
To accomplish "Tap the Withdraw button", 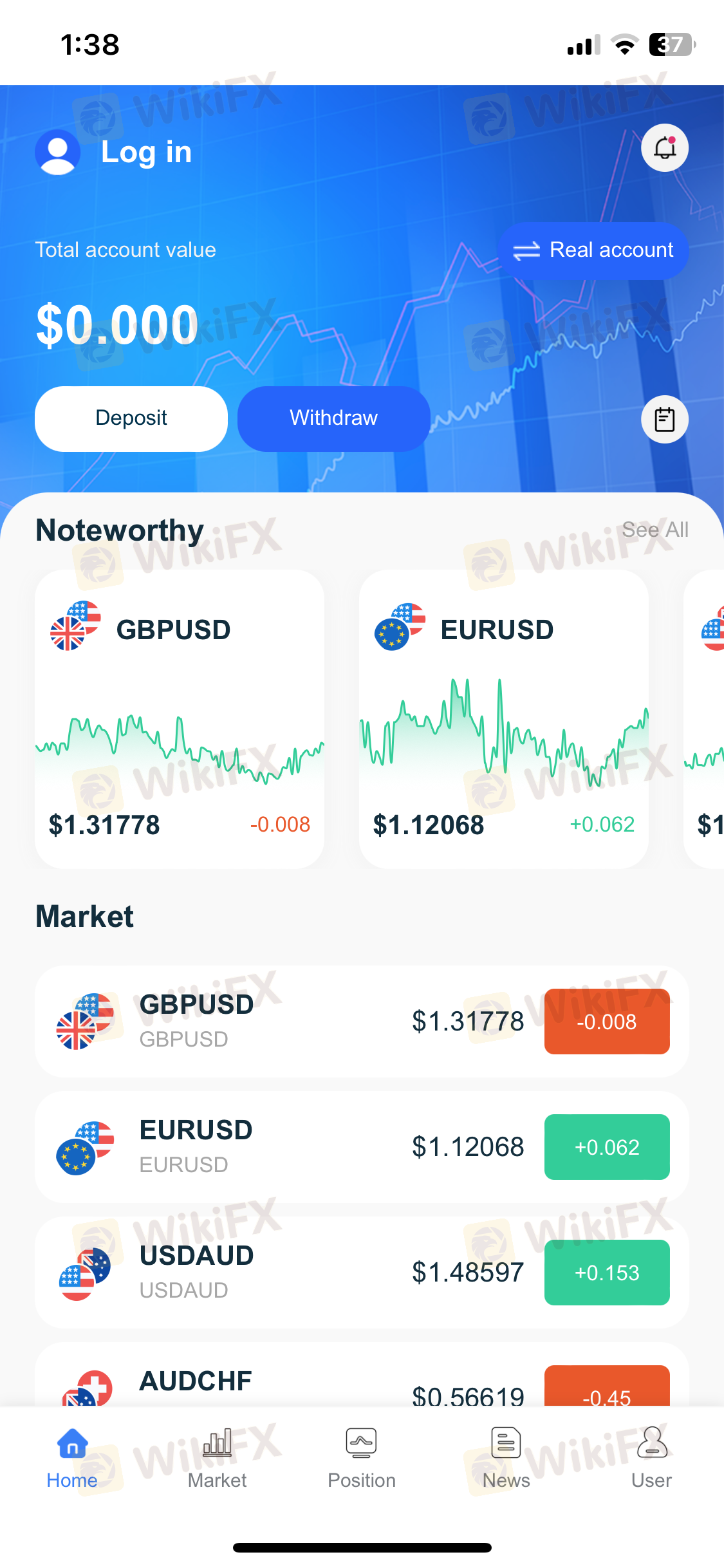I will (333, 418).
